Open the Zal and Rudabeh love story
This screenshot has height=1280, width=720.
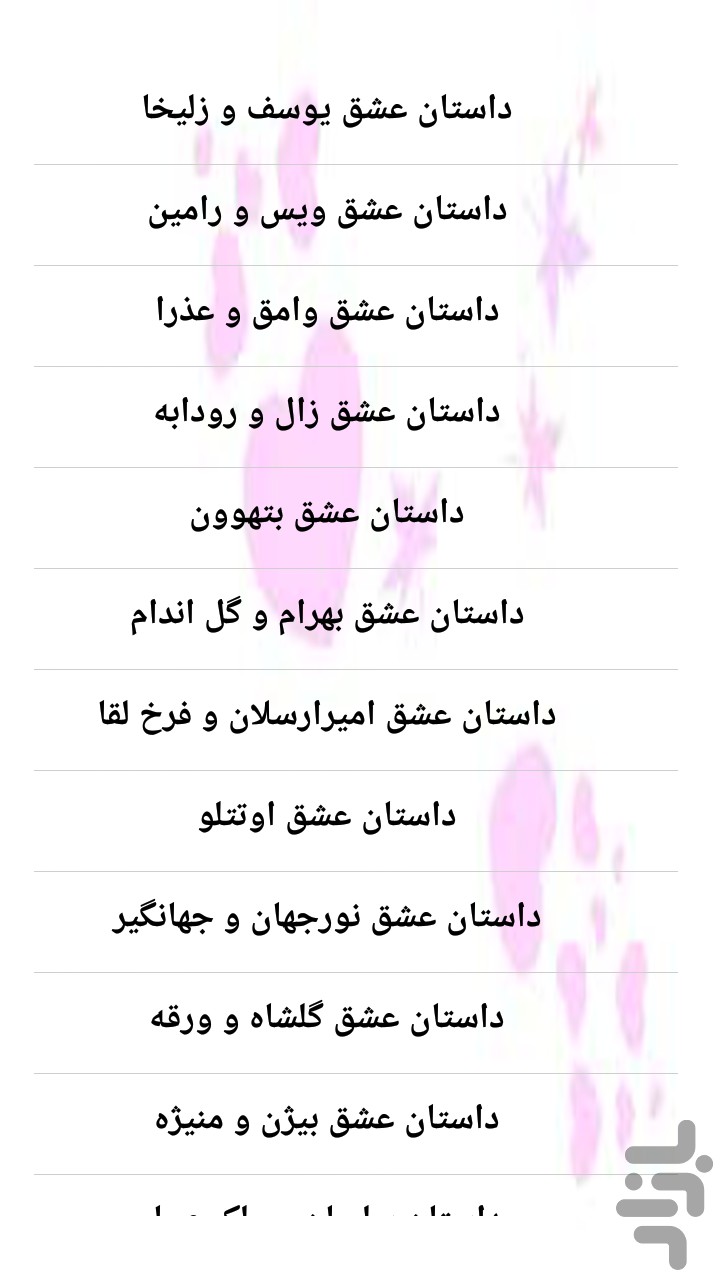pos(356,417)
